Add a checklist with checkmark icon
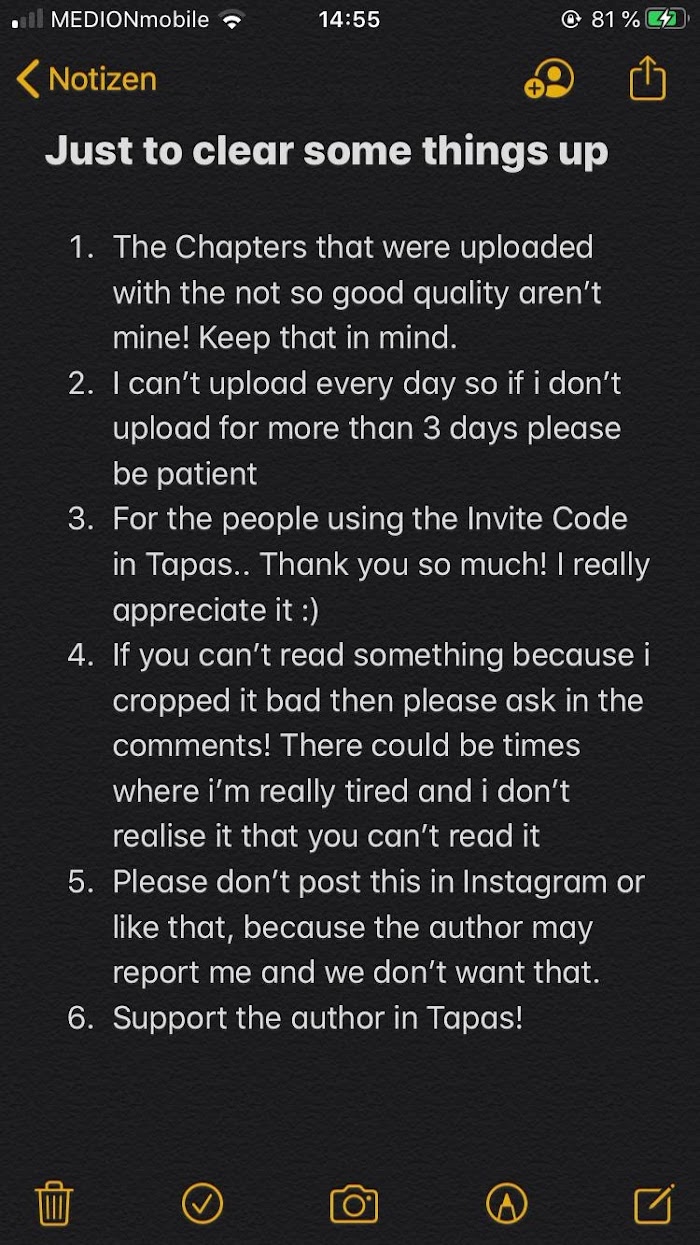Viewport: 700px width, 1245px height. point(202,1203)
